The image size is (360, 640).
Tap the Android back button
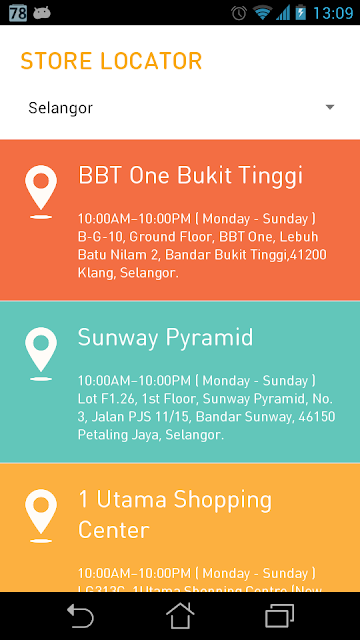coord(80,616)
